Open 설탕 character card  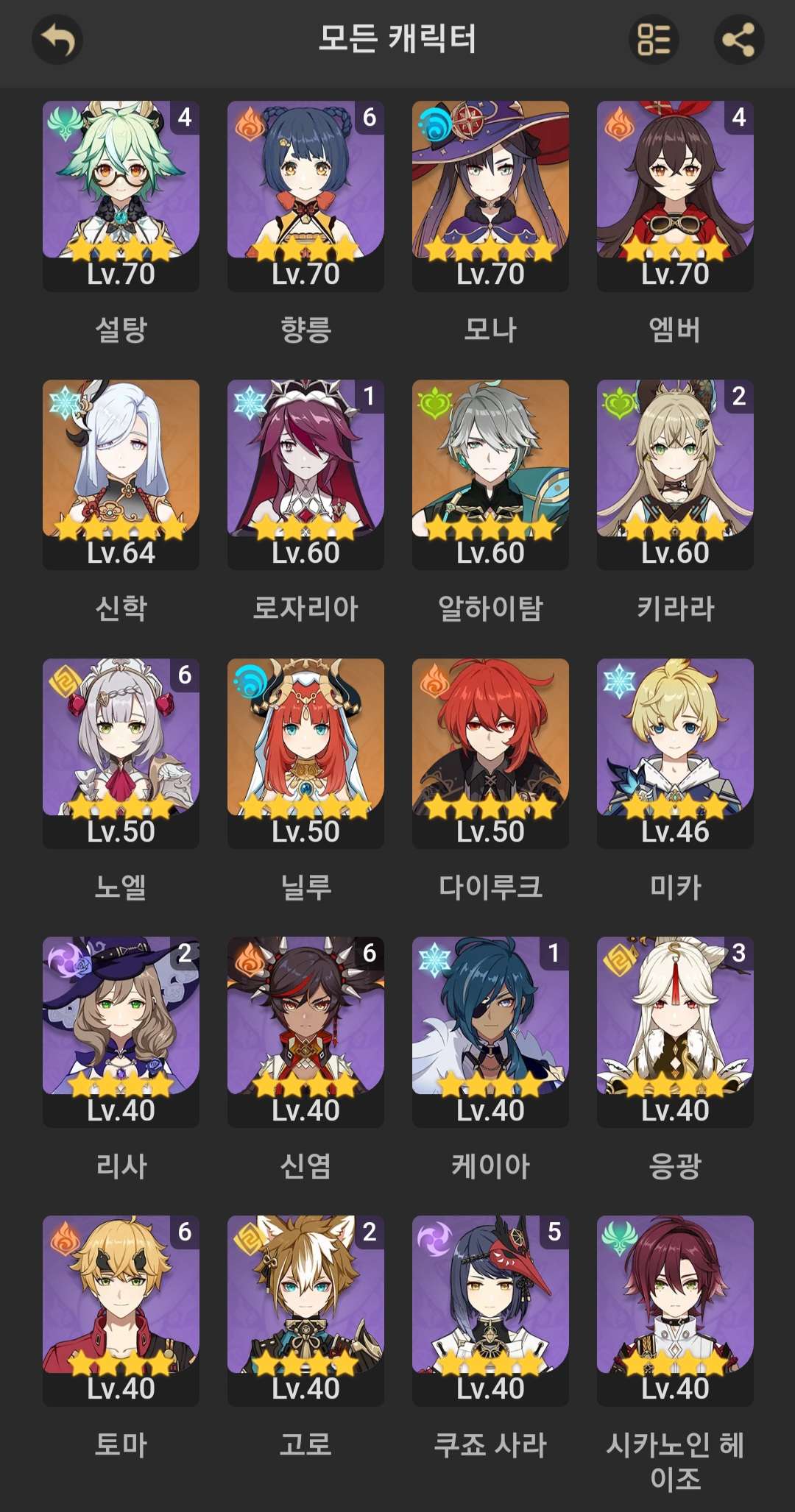(121, 196)
